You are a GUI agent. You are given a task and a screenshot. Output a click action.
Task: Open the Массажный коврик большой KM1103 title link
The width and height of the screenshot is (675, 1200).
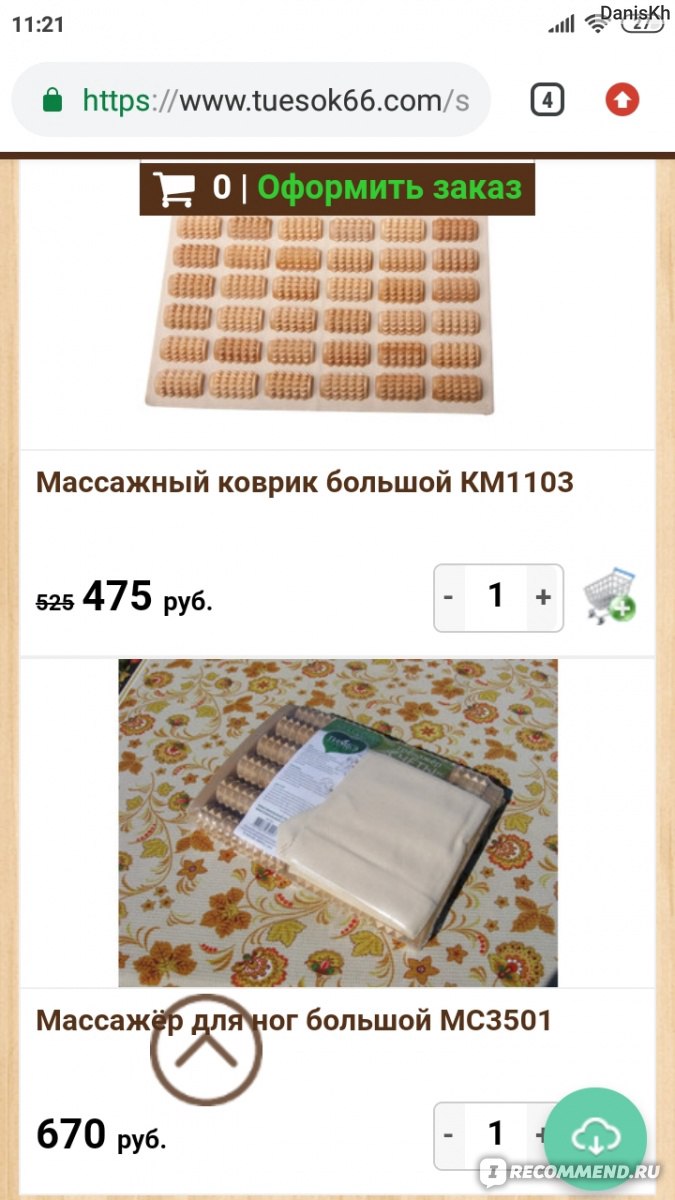pos(305,483)
